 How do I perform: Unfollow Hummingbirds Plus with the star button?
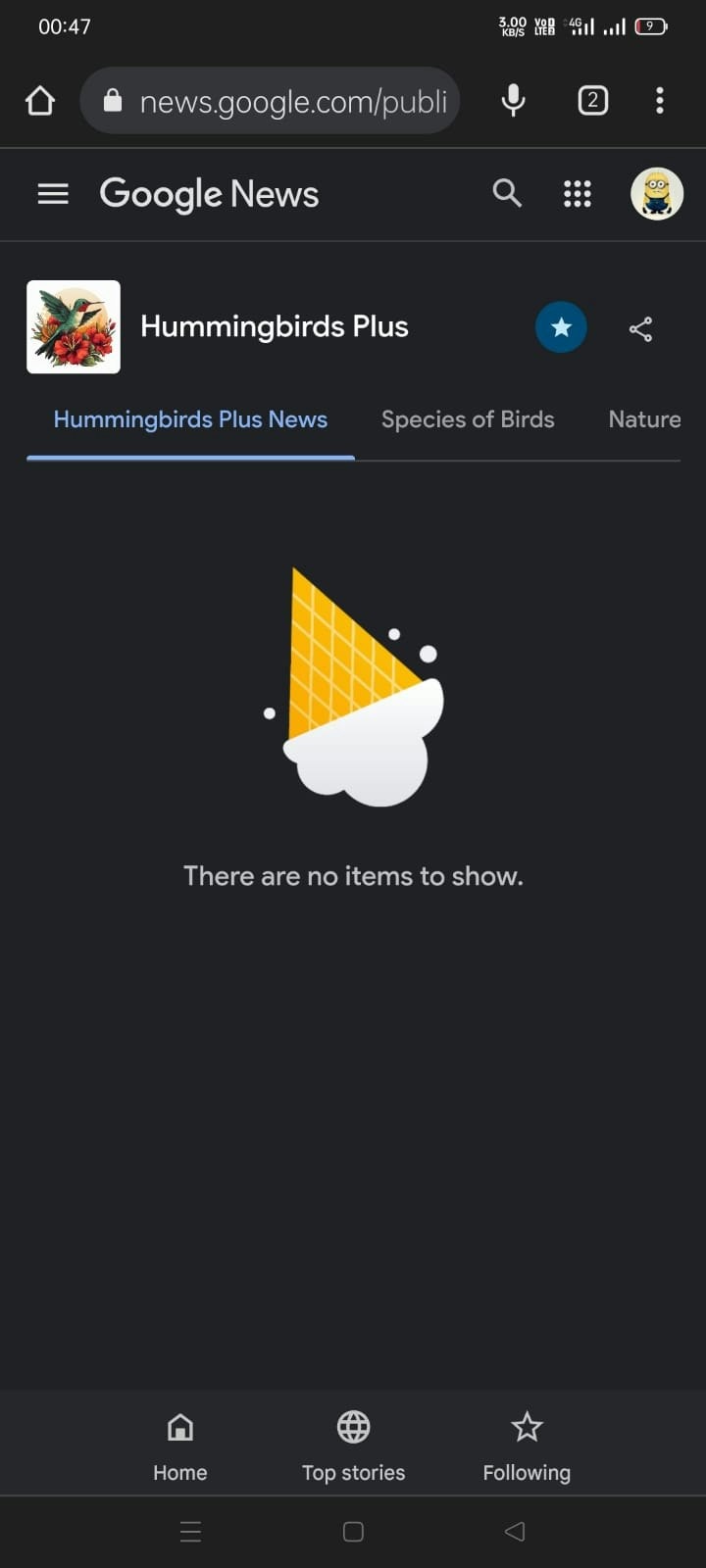(561, 327)
